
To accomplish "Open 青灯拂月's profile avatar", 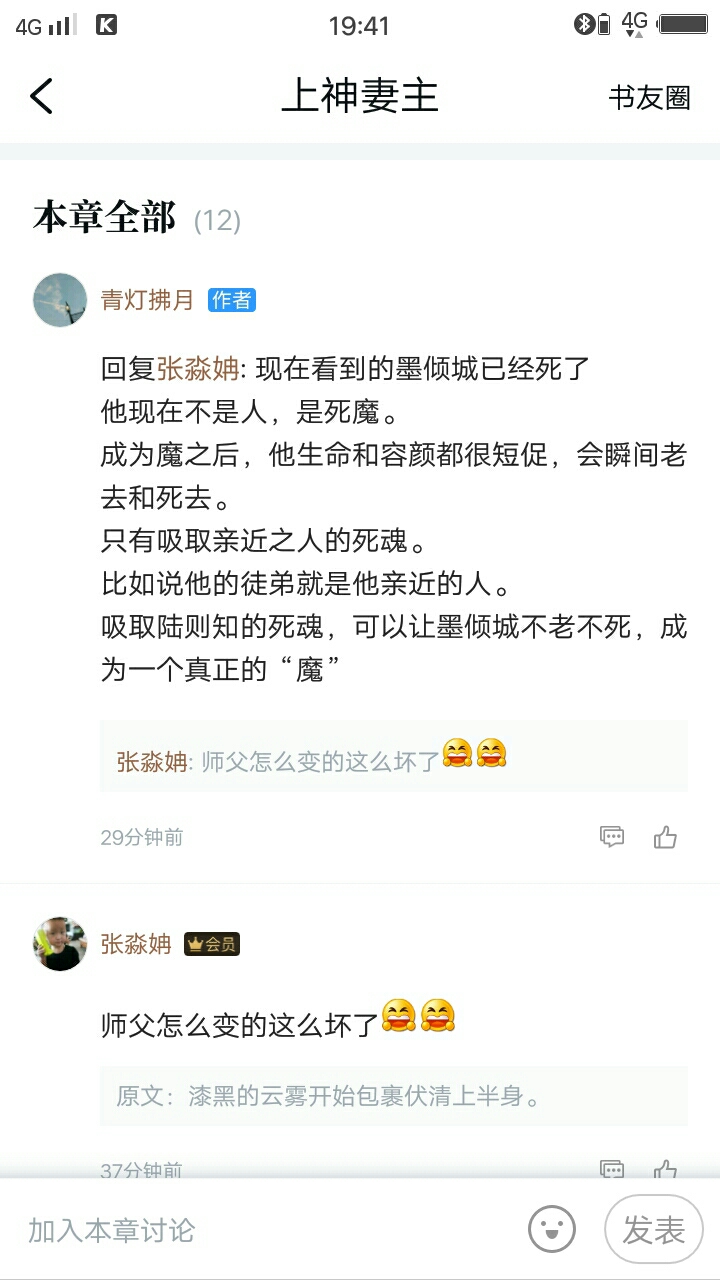I will click(60, 300).
